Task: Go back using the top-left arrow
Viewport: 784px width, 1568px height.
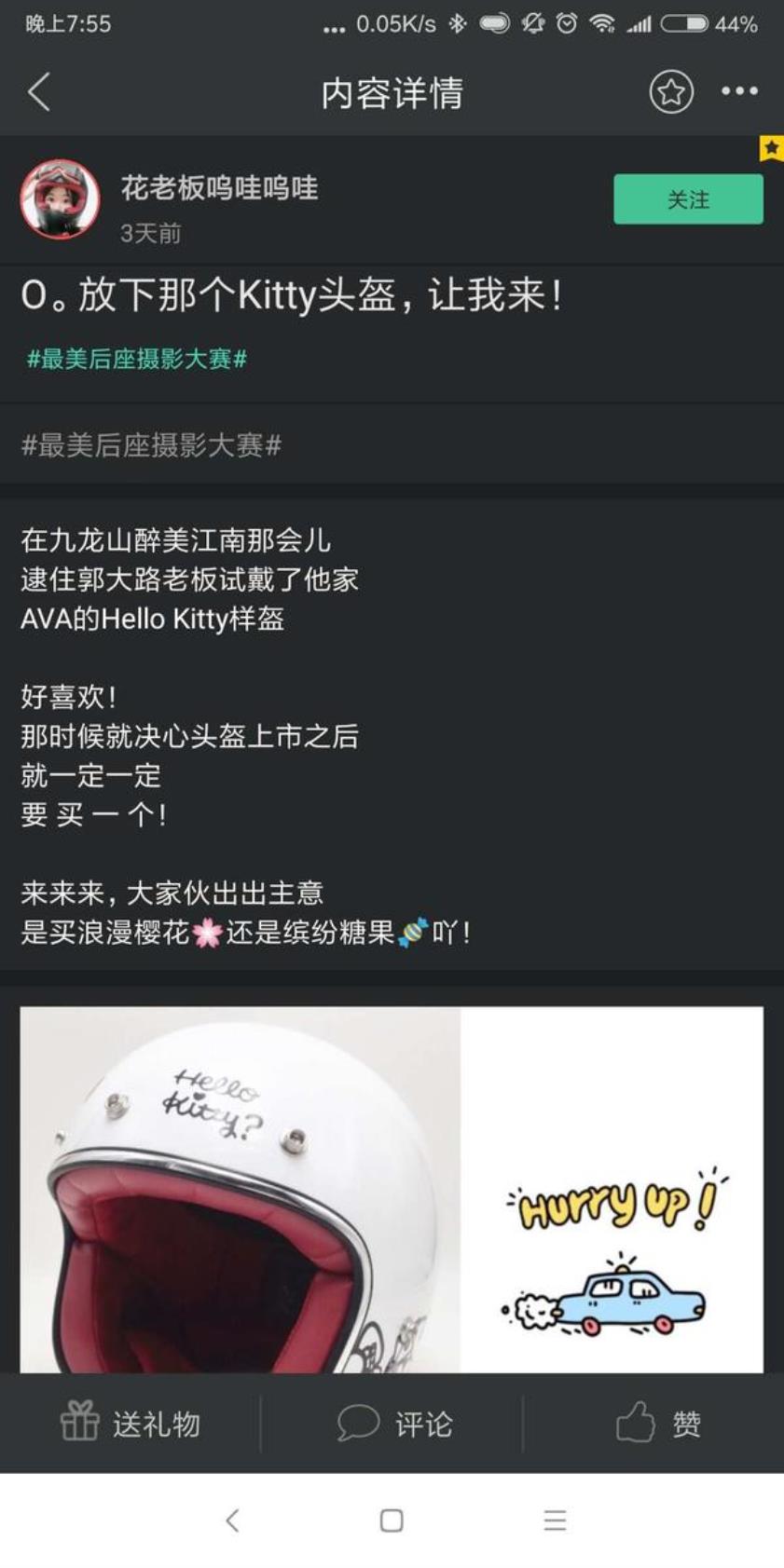Action: click(39, 92)
